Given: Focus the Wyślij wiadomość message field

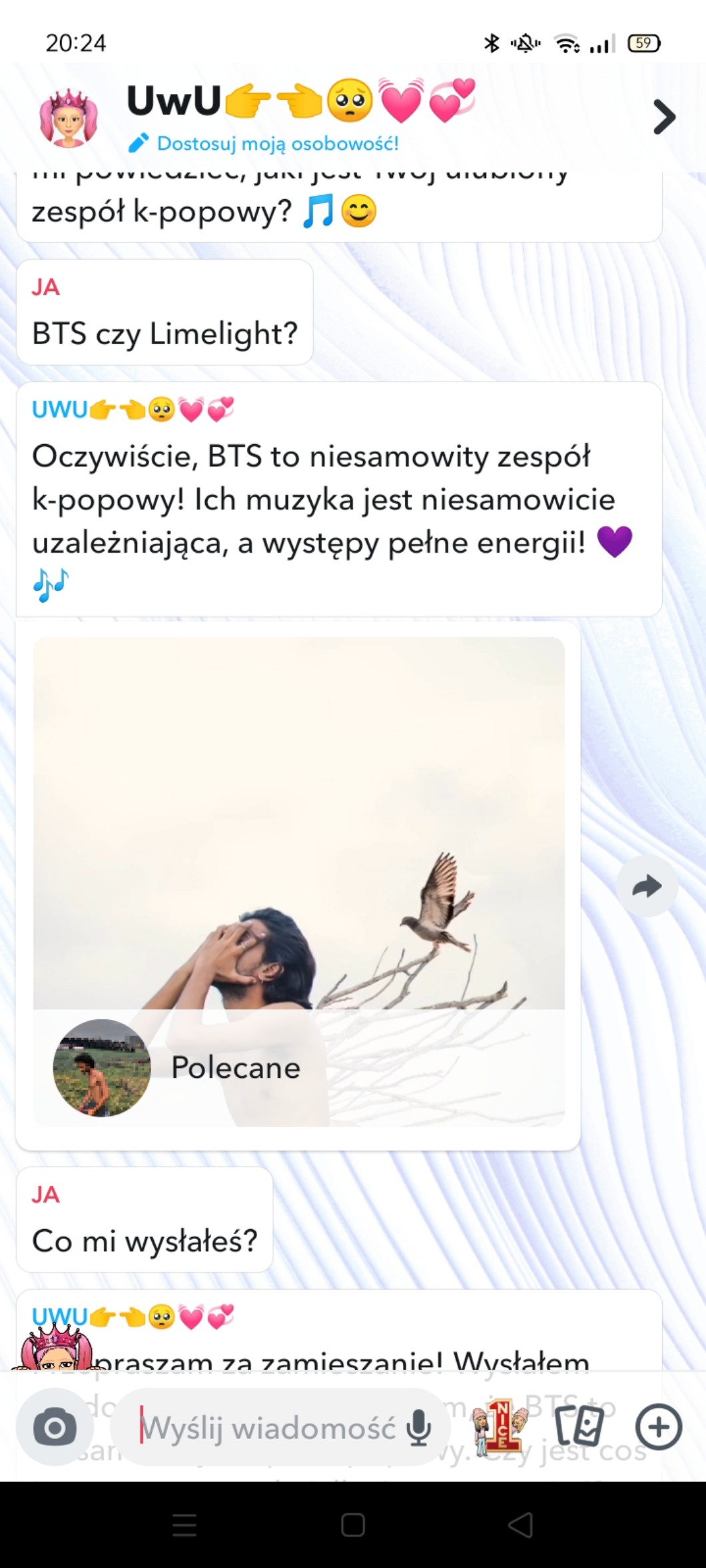Looking at the screenshot, I should coord(268,1428).
